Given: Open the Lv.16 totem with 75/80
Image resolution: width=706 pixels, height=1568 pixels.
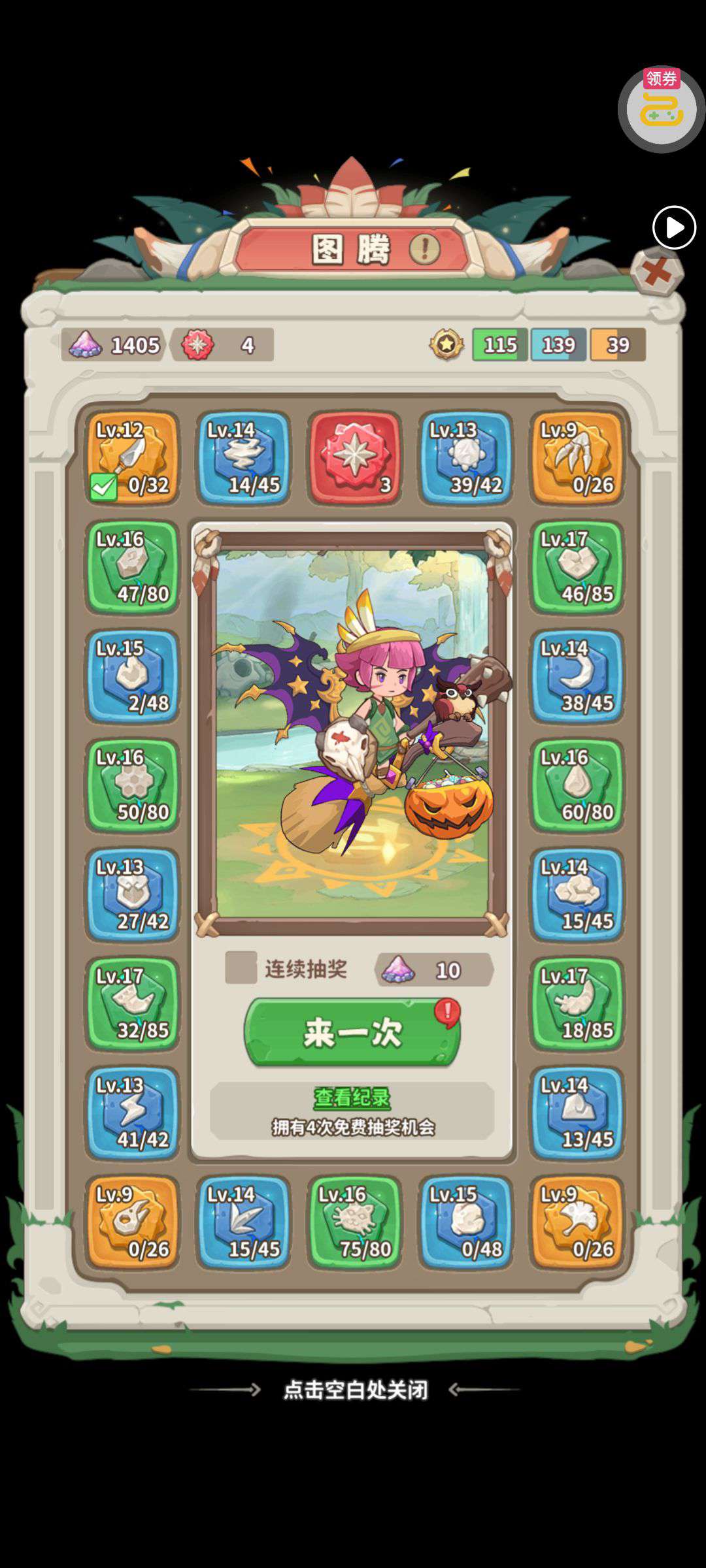Looking at the screenshot, I should point(354,1222).
